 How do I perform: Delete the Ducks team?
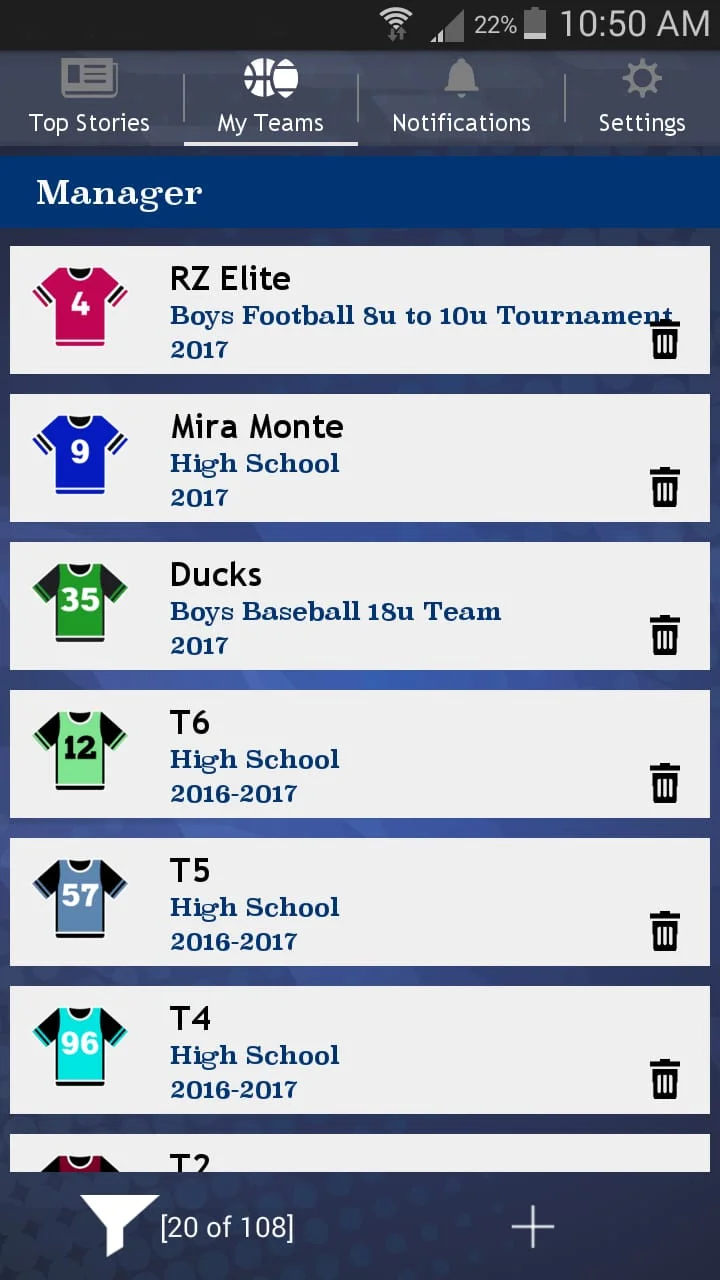coord(665,635)
